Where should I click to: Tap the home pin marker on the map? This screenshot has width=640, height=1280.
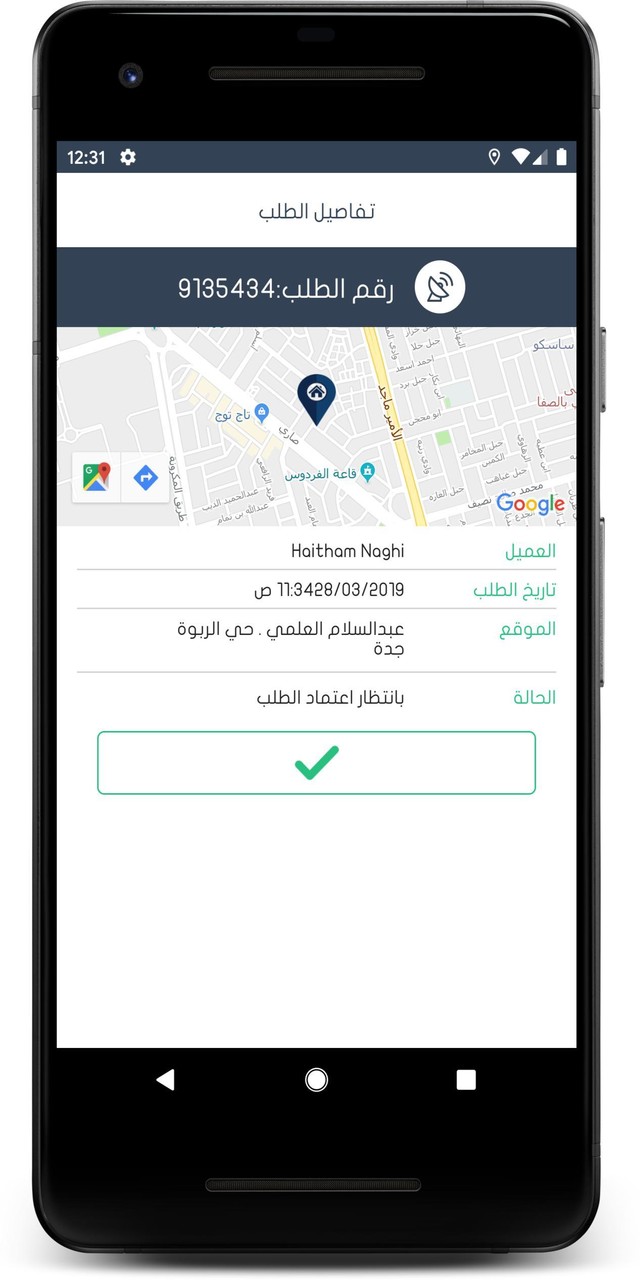pyautogui.click(x=316, y=397)
